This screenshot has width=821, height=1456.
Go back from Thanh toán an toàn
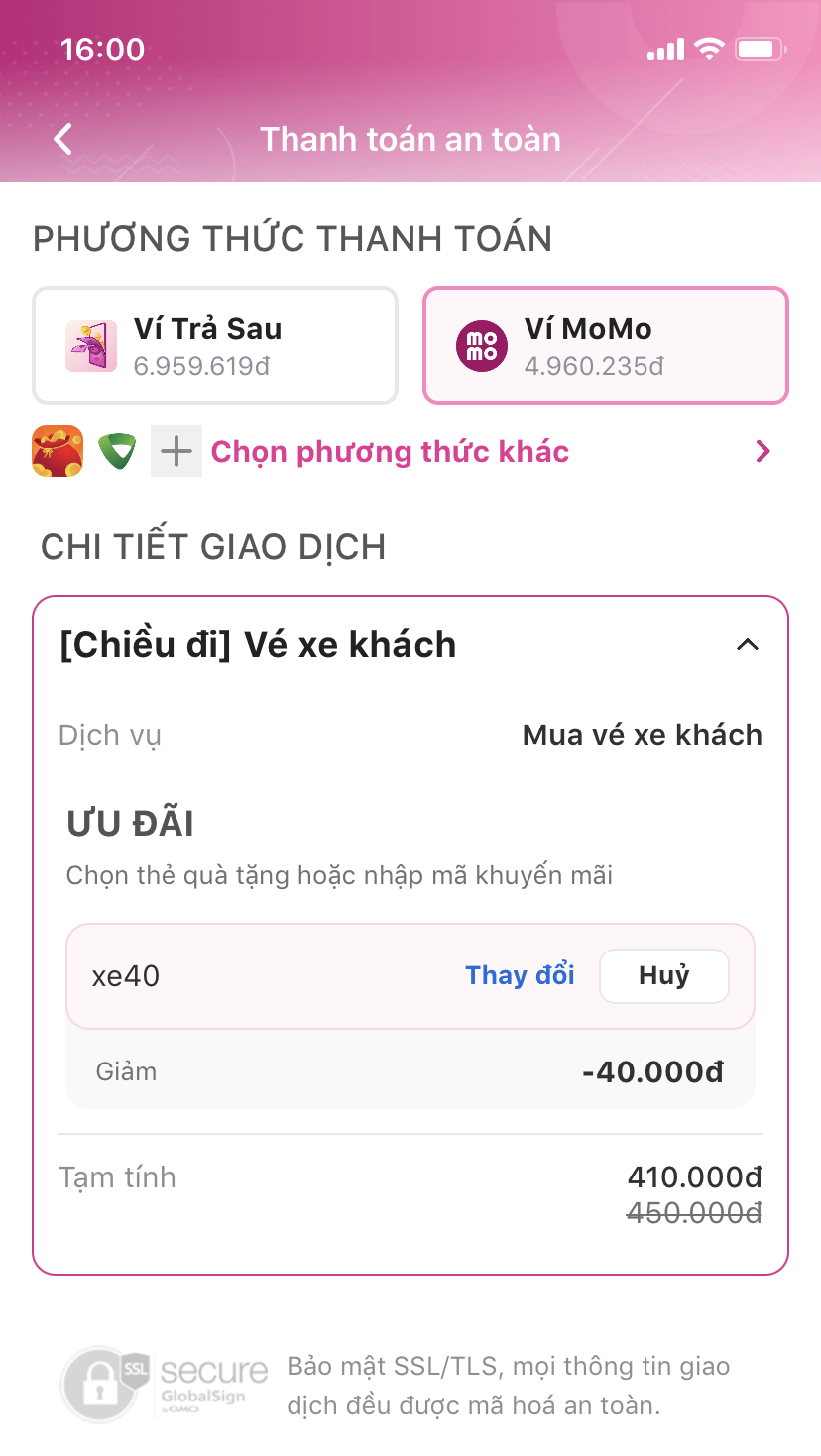[x=63, y=139]
